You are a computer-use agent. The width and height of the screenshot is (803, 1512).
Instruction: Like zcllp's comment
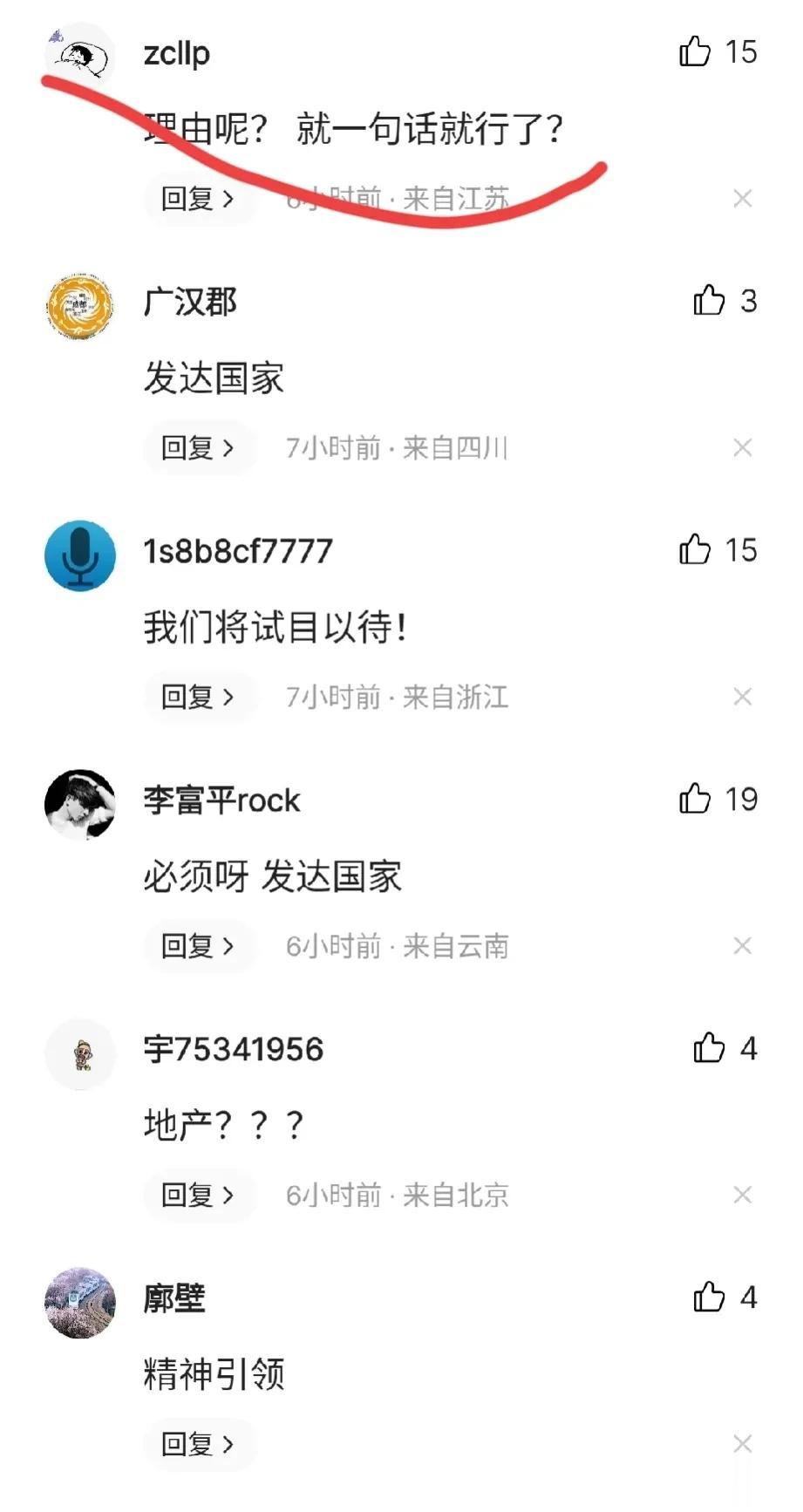[x=696, y=52]
